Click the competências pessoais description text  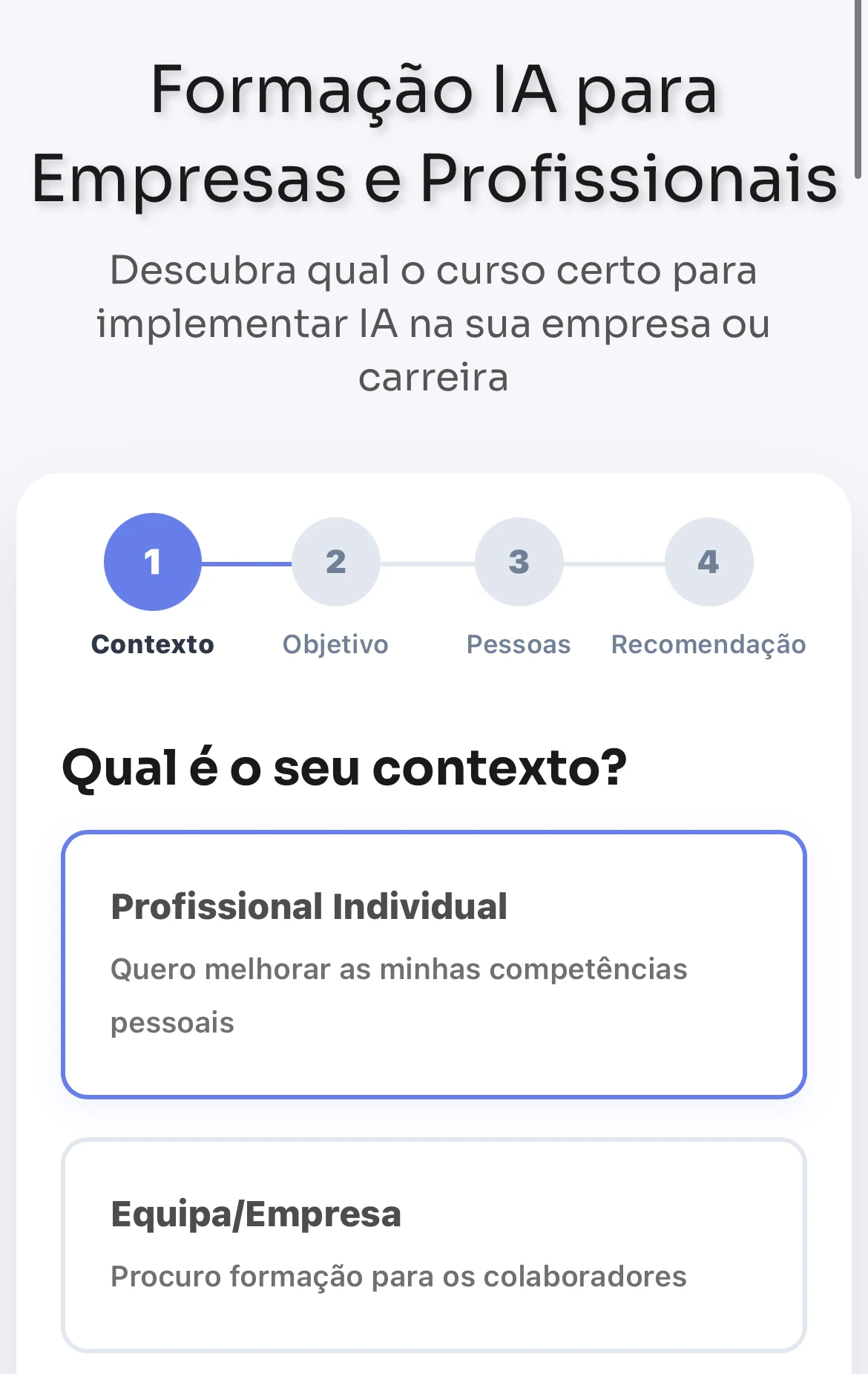click(399, 995)
